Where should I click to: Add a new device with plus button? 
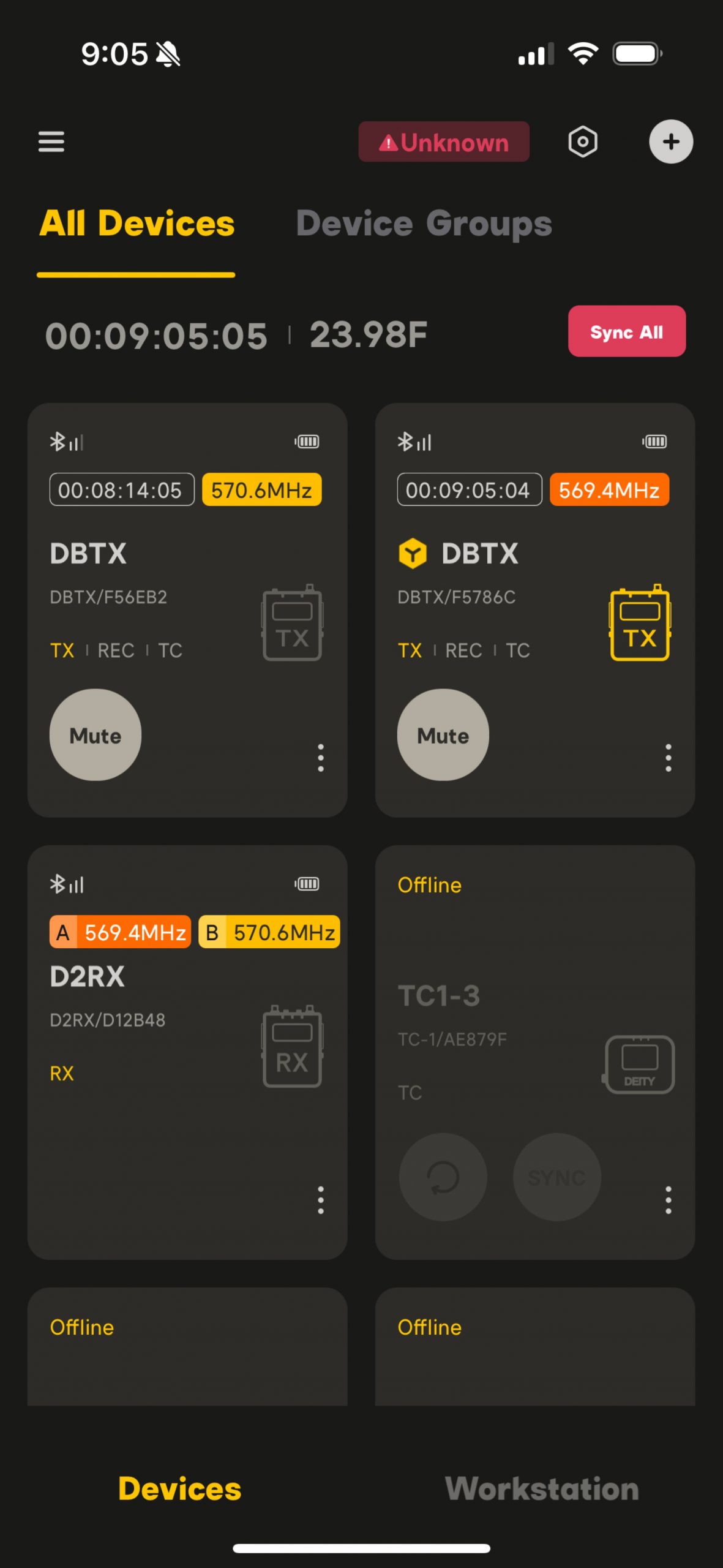(670, 141)
